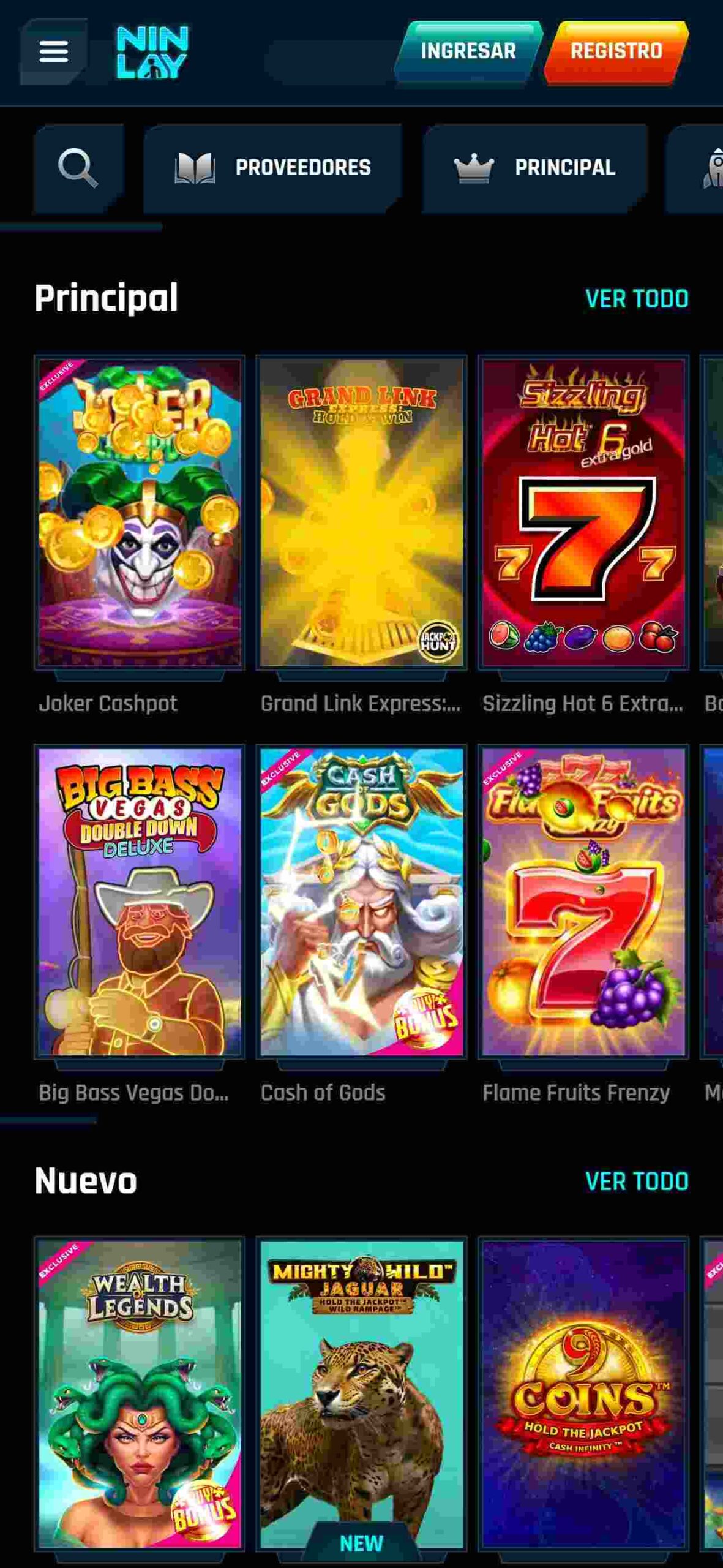Click the book icon on Proveedores tab
Viewport: 723px width, 1568px height.
[x=195, y=167]
